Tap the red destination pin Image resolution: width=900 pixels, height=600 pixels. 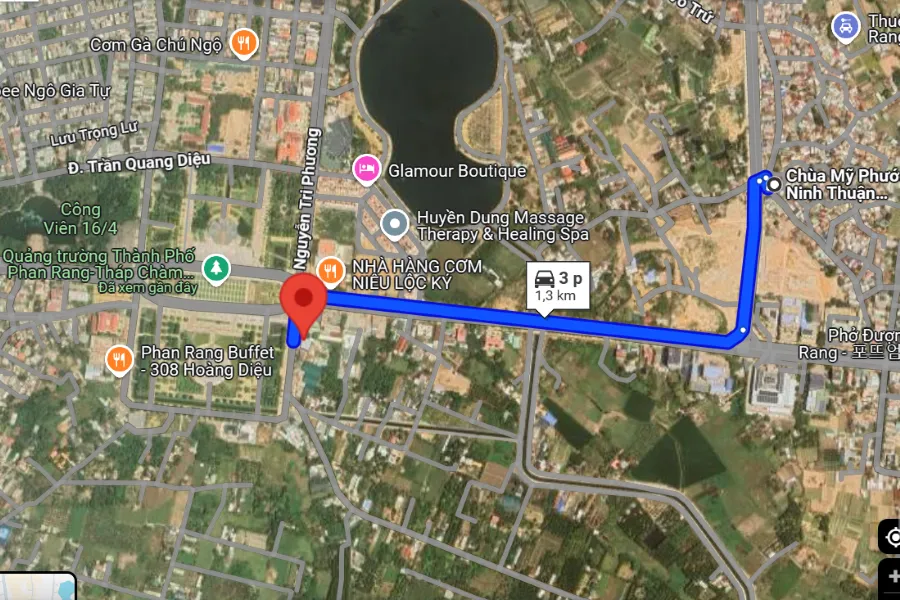pos(302,300)
